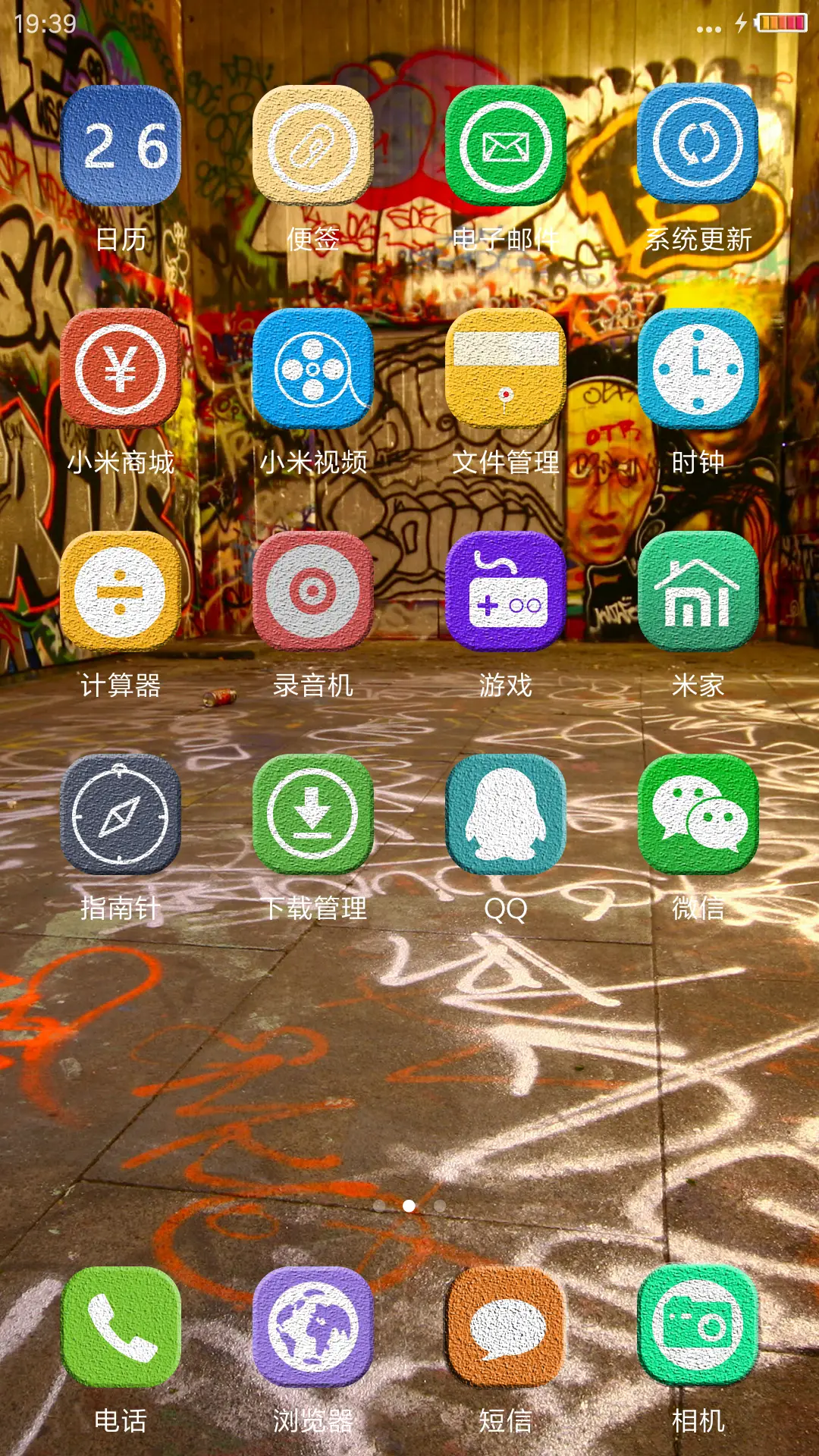The height and width of the screenshot is (1456, 819).
Task: Open the 日历 (Calendar) app
Action: (x=124, y=148)
